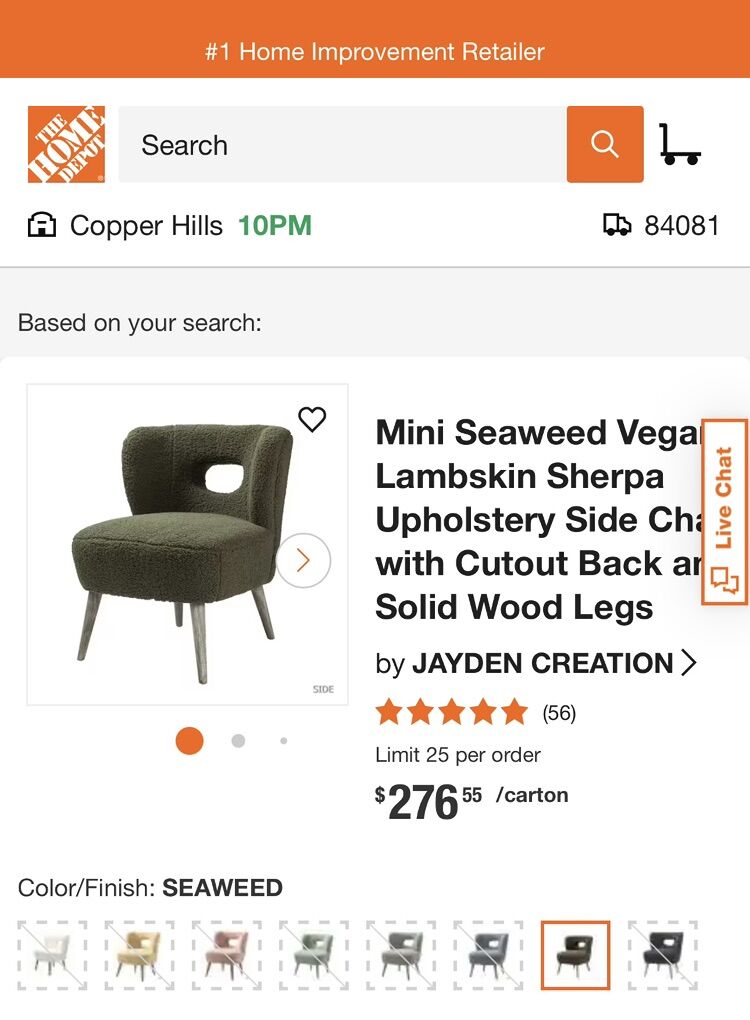
Task: Jump to the second image page dot
Action: point(238,741)
